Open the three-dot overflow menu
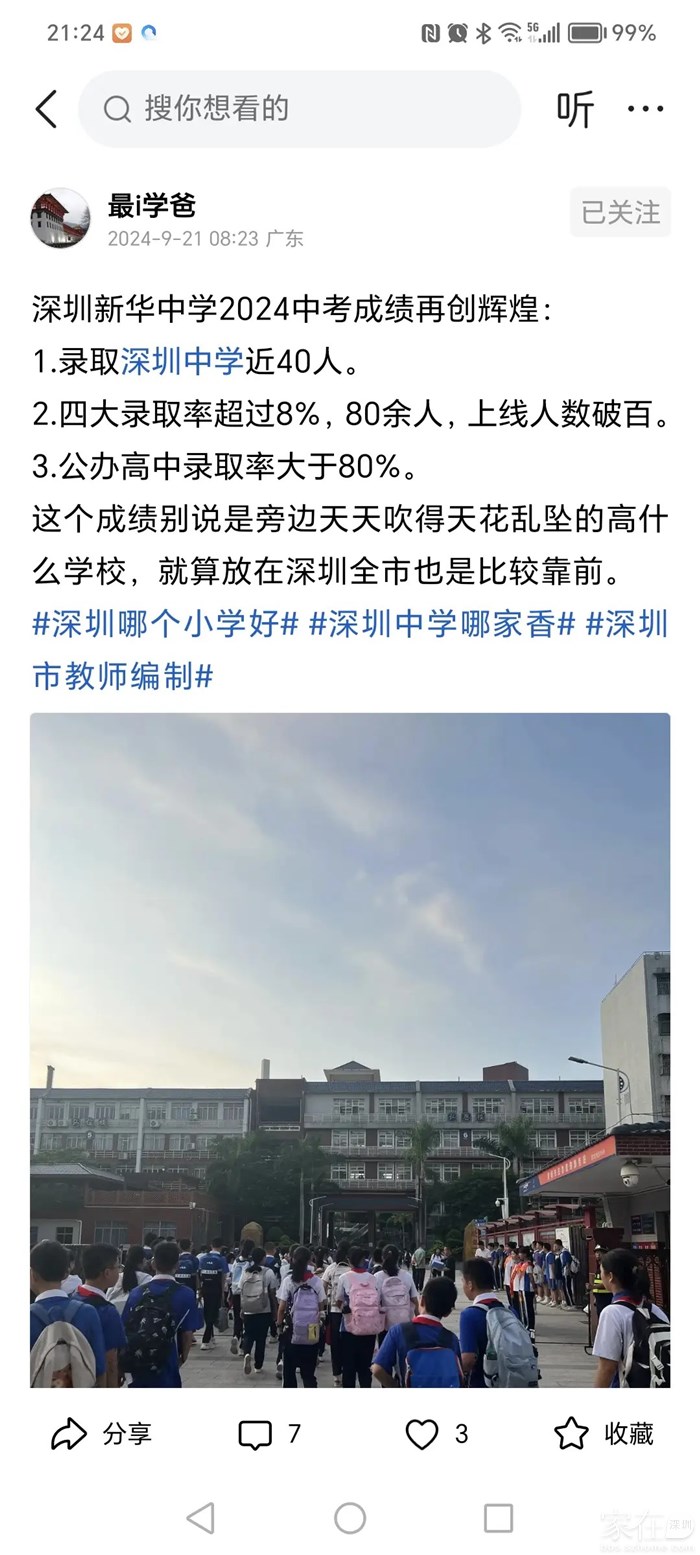The image size is (700, 1555). [645, 109]
